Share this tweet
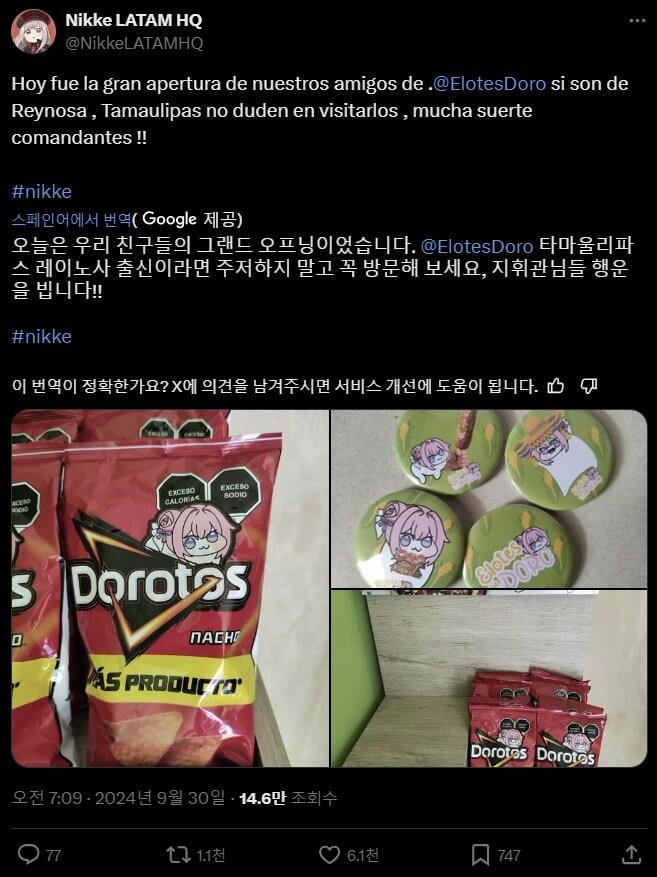This screenshot has height=877, width=657. coord(631,854)
